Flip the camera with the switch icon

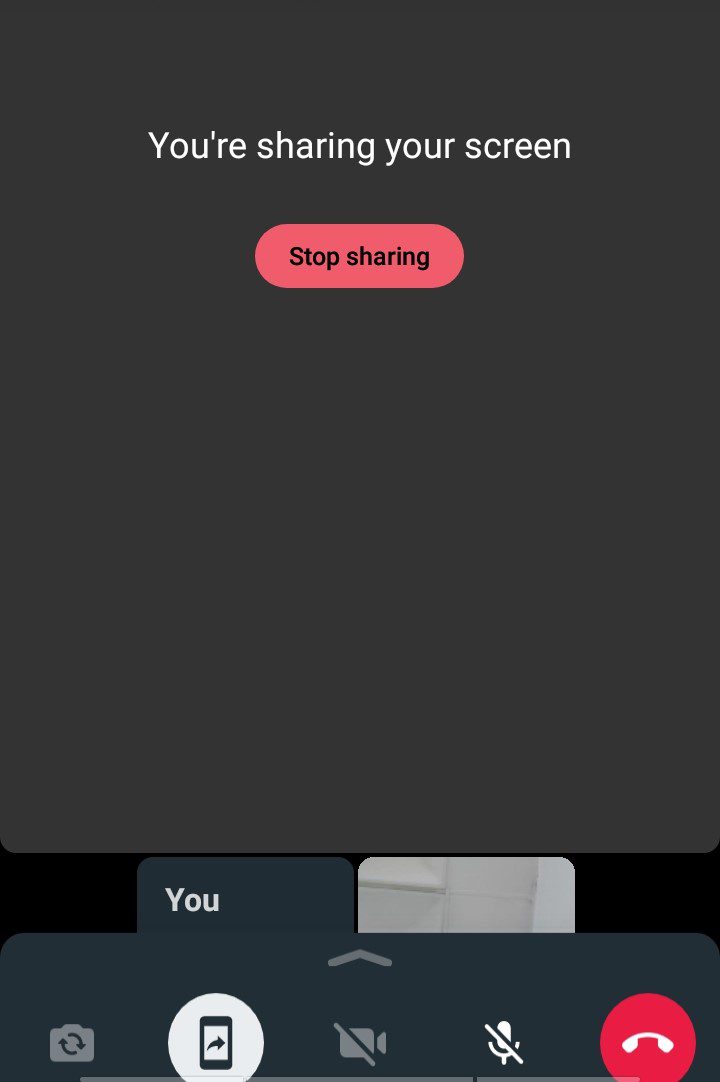point(72,1044)
